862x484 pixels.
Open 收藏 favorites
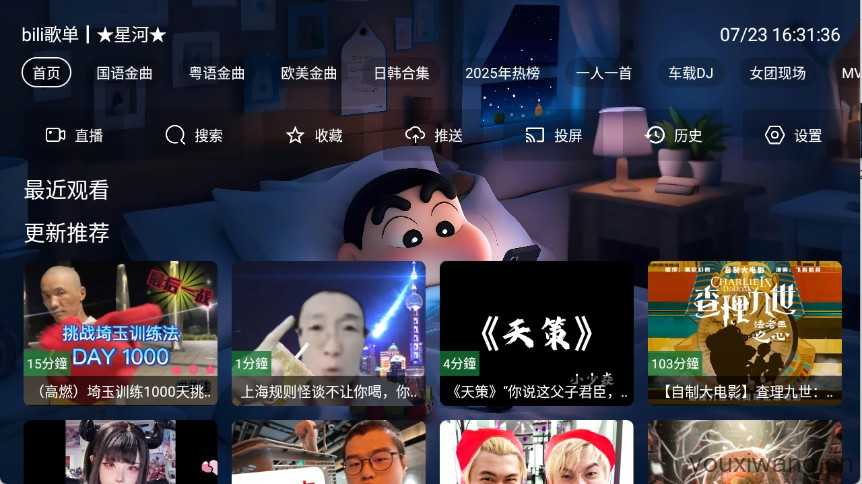pyautogui.click(x=314, y=135)
